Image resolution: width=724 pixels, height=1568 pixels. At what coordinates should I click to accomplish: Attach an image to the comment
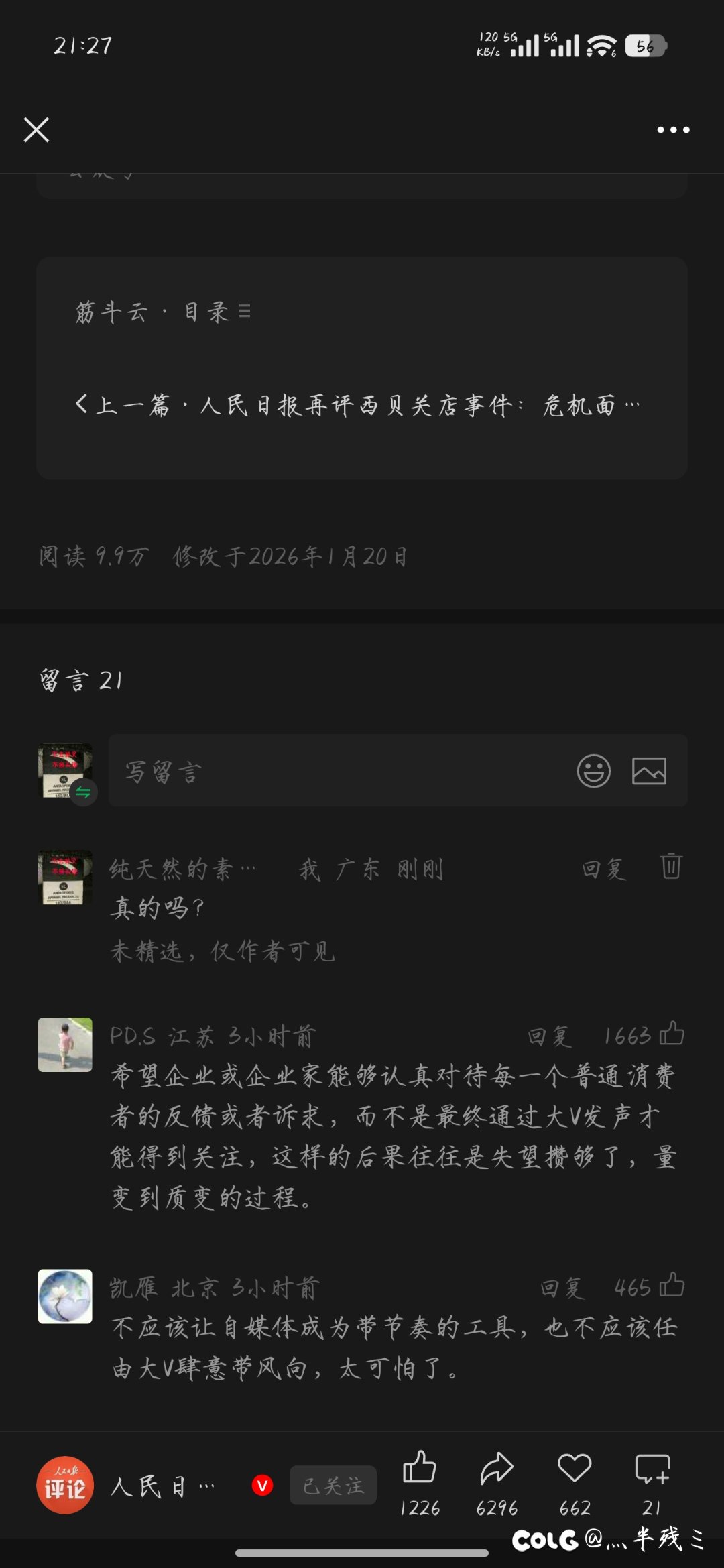(649, 771)
